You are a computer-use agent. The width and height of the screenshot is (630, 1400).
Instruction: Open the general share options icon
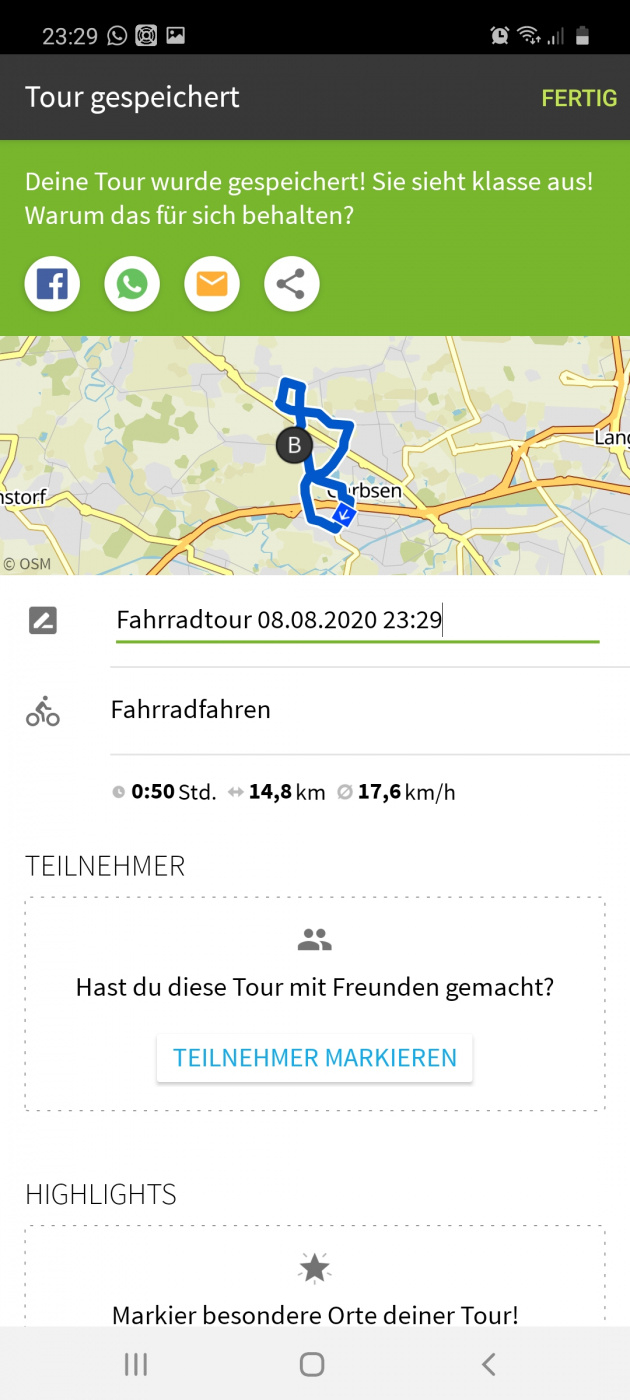click(291, 285)
